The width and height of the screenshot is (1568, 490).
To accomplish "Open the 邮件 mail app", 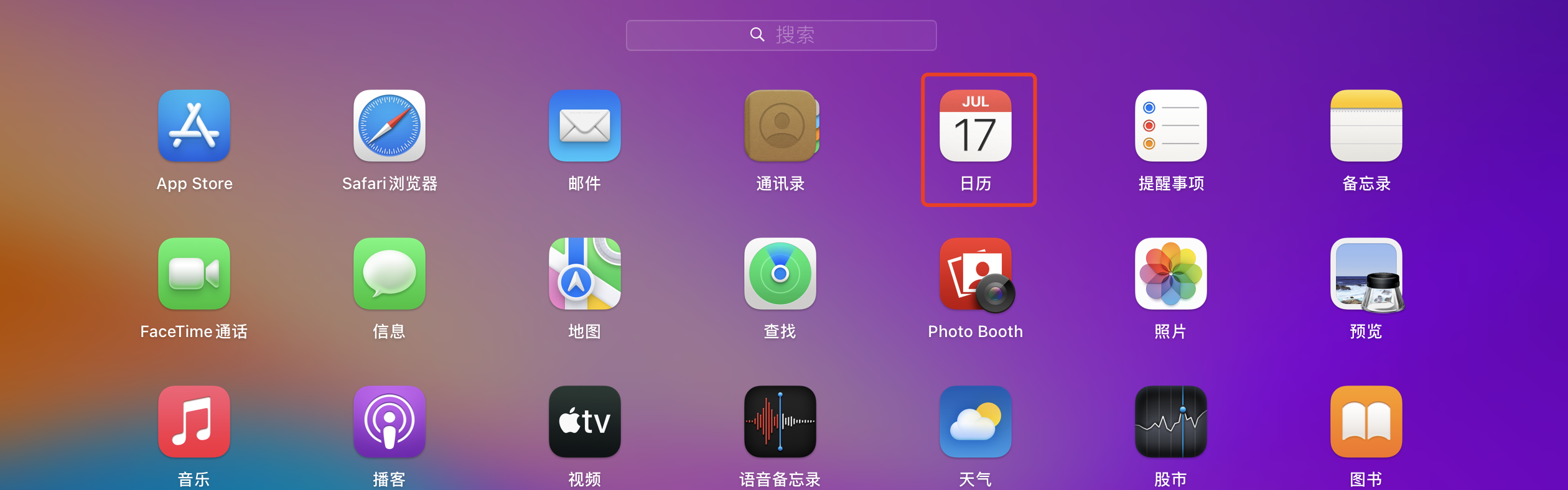I will (584, 126).
